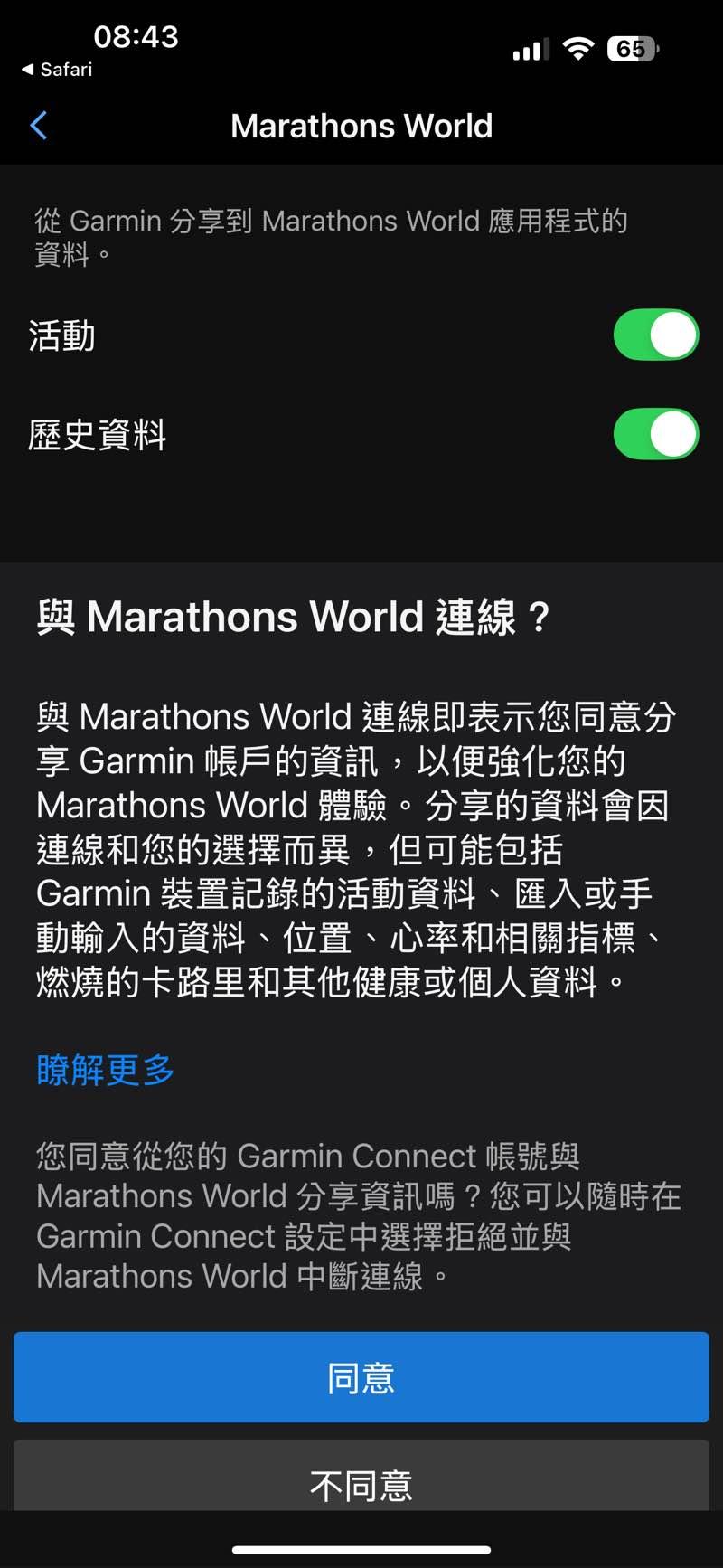Viewport: 723px width, 1568px height.
Task: Return to Safari from the status bar
Action: coord(57,70)
